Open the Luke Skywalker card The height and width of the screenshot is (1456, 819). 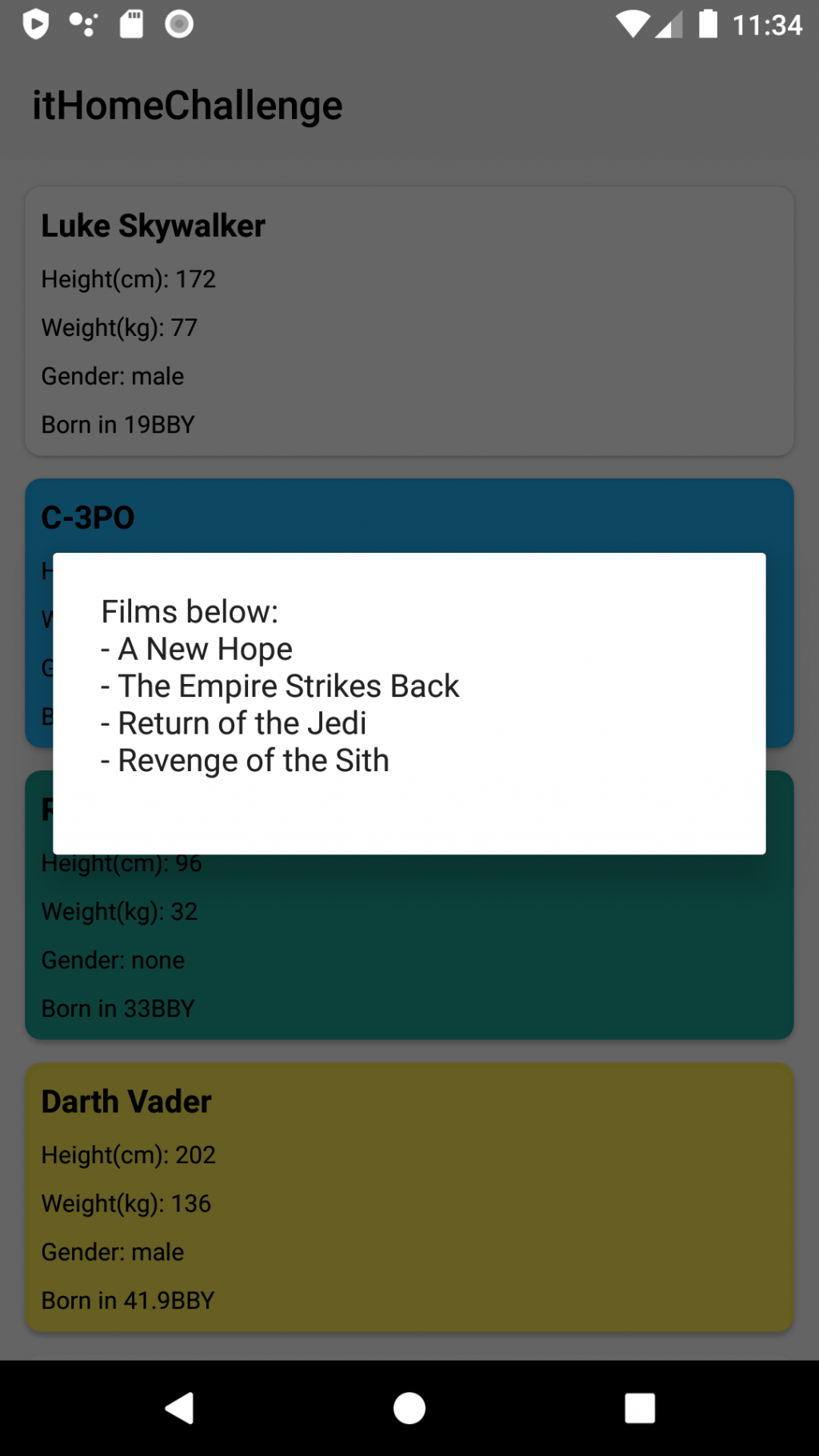coord(409,321)
